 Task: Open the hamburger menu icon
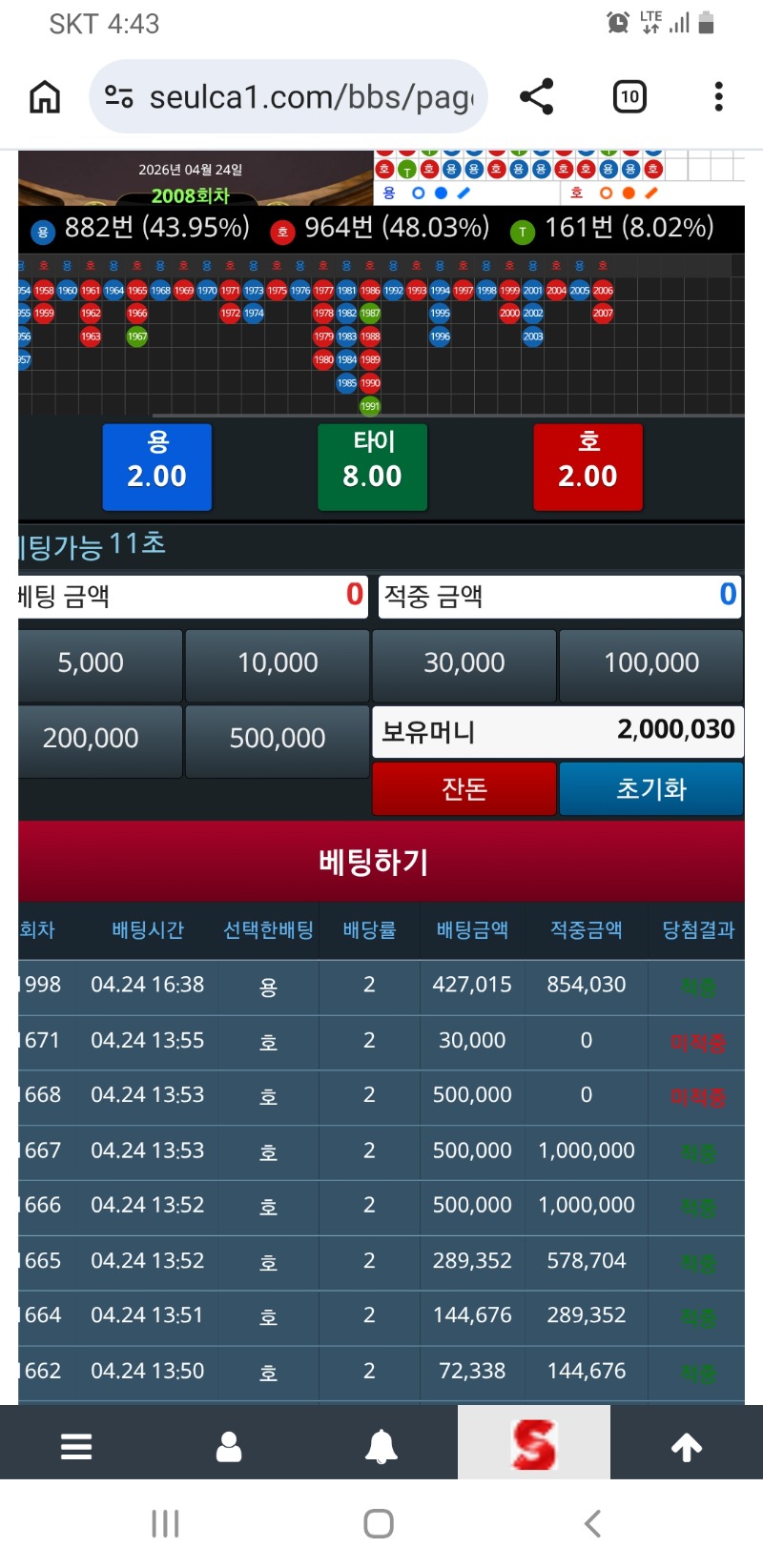76,1446
